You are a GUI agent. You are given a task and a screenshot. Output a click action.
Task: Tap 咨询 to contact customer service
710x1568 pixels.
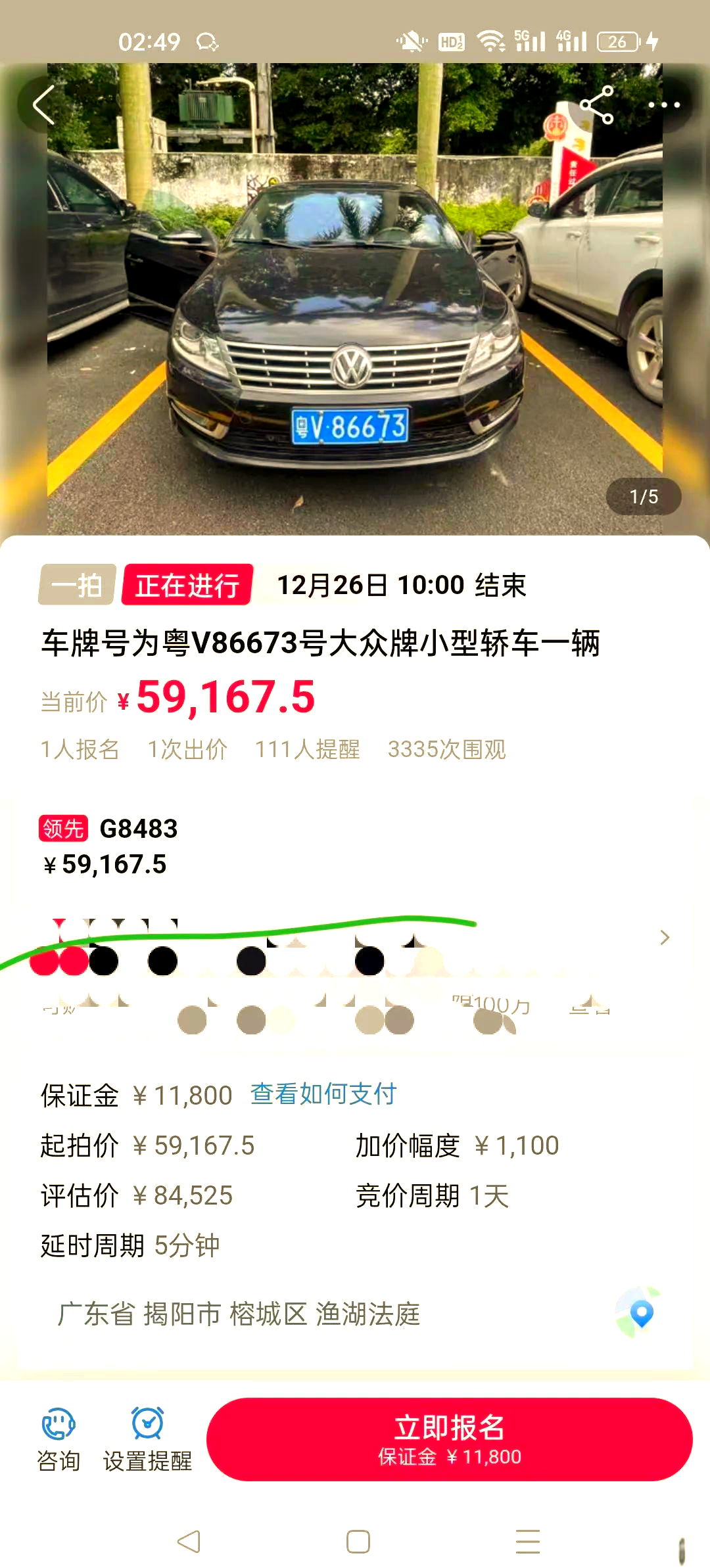point(59,1439)
